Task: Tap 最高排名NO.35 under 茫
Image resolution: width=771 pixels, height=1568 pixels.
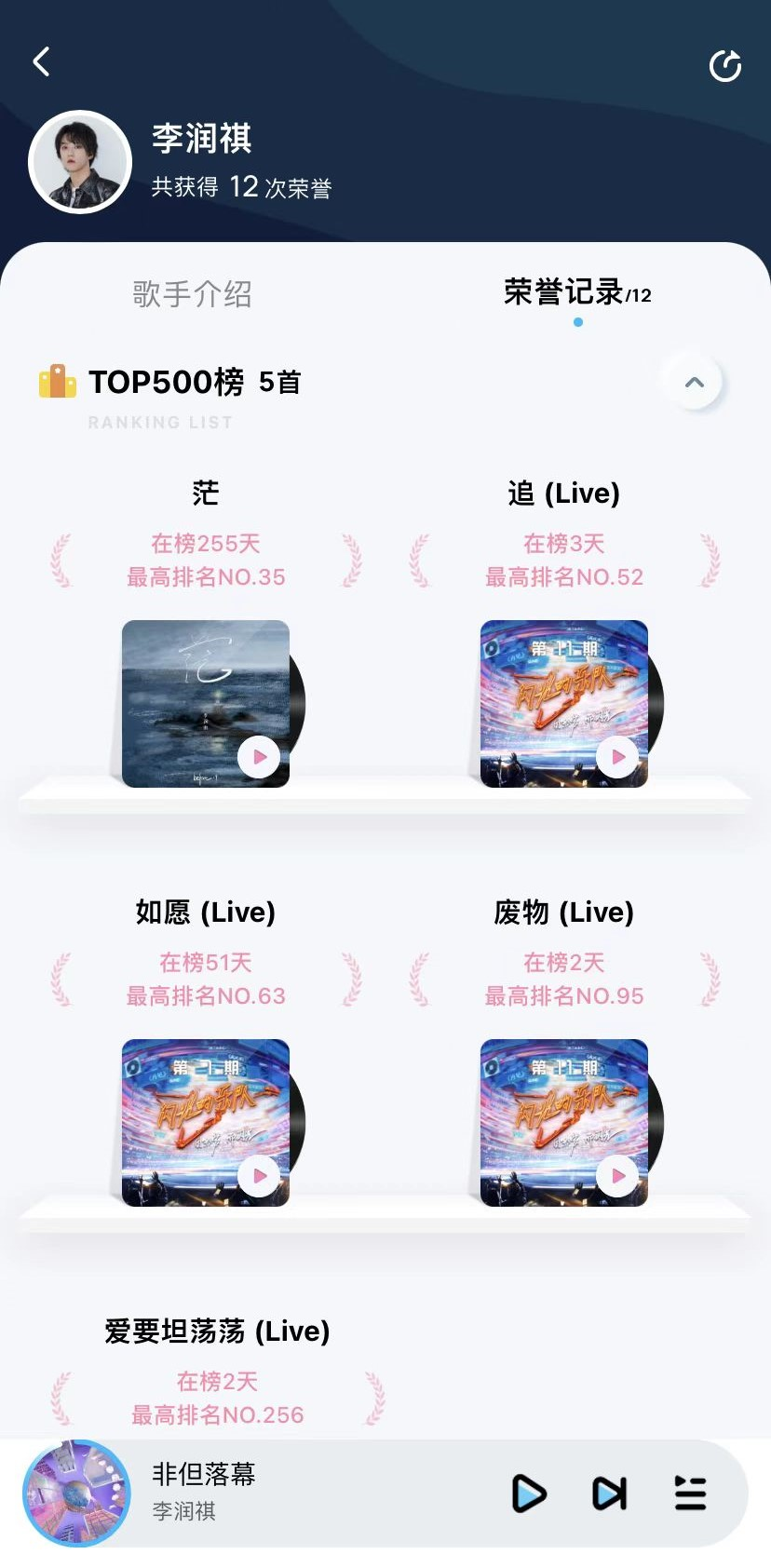Action: click(205, 576)
